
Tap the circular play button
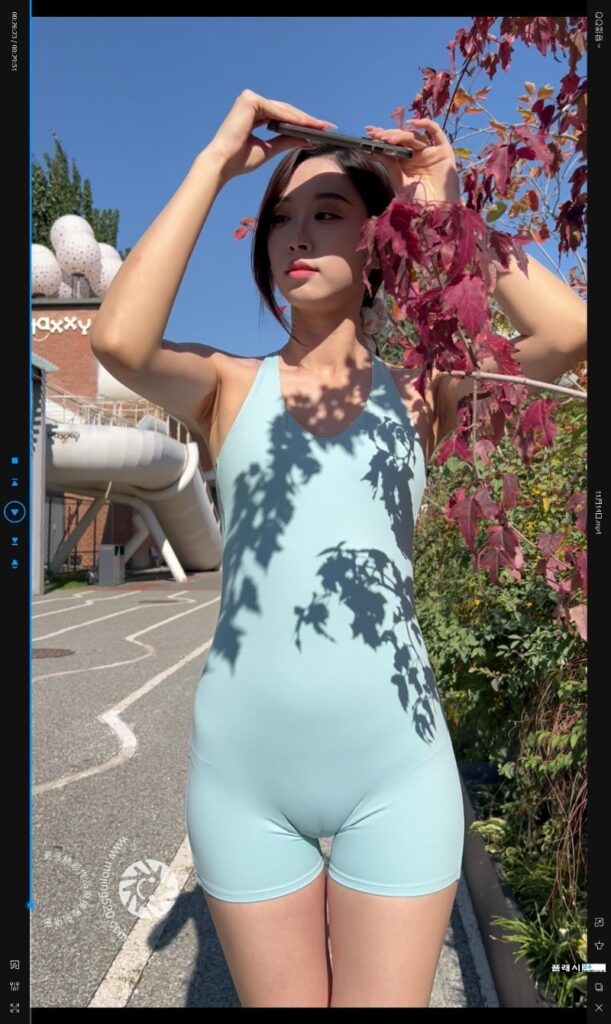tap(14, 511)
